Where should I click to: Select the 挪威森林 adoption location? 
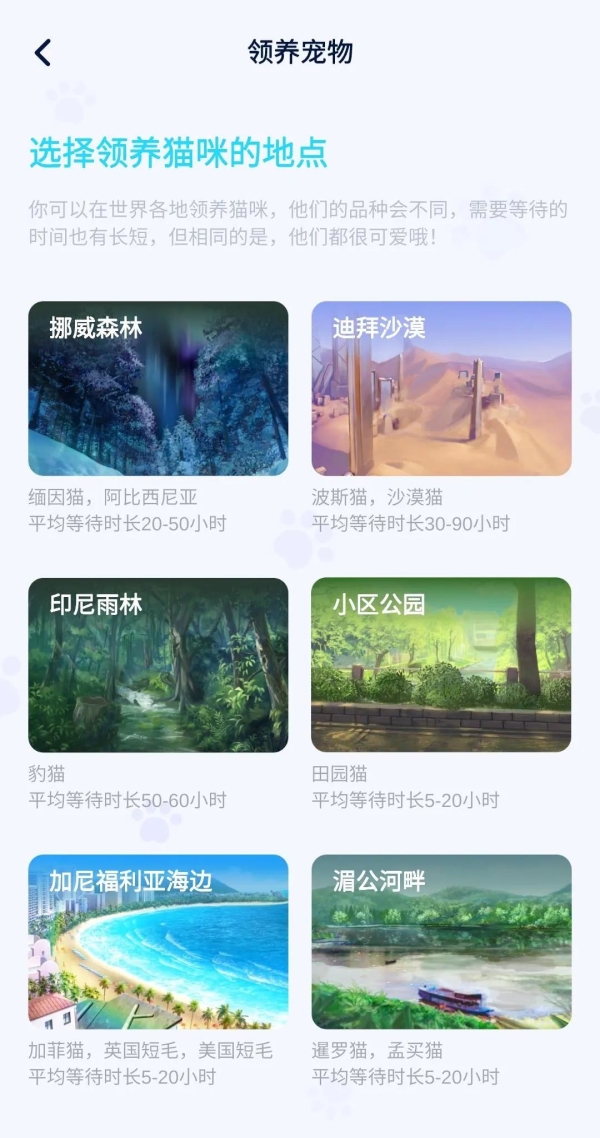pos(158,388)
